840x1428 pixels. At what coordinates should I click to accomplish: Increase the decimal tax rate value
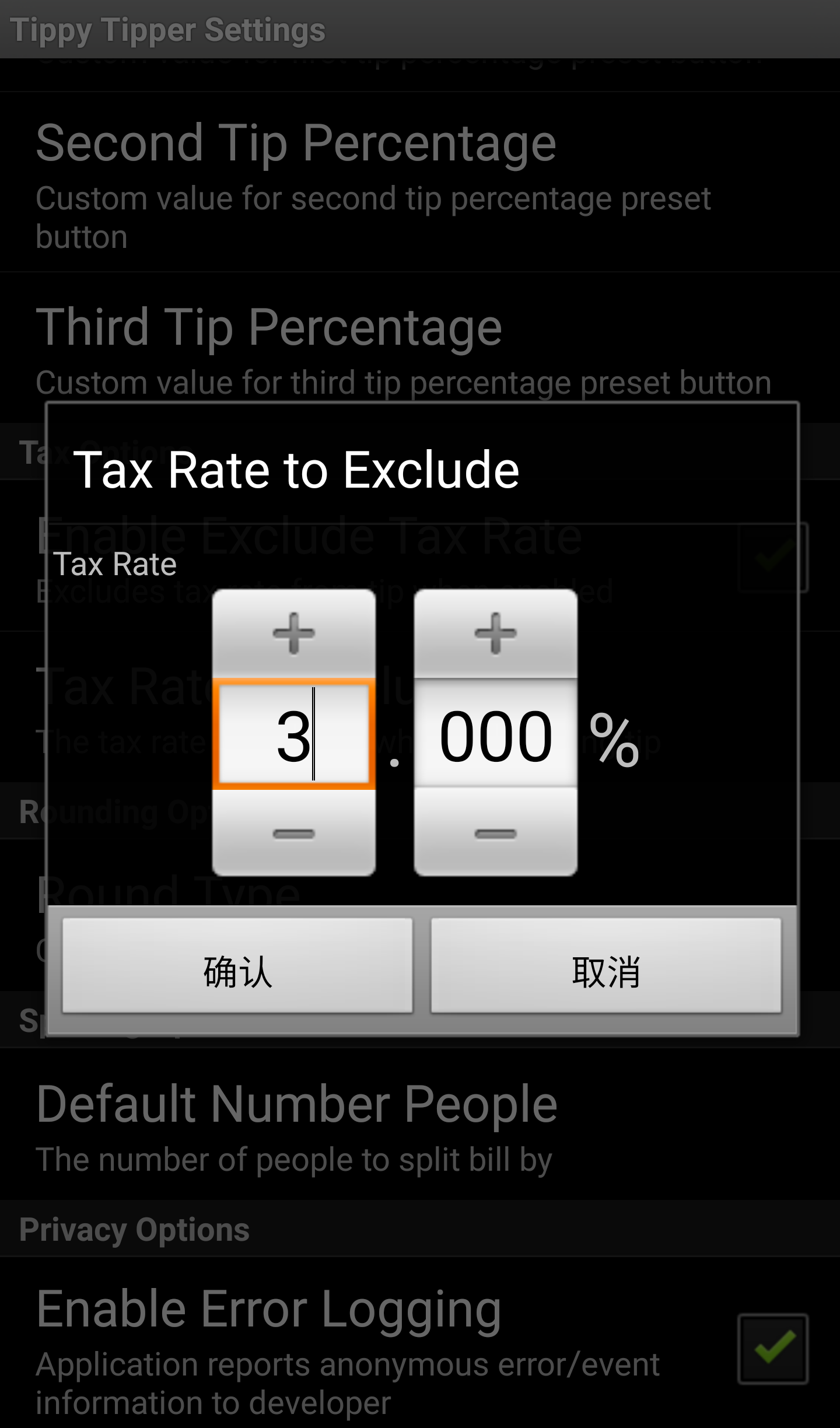[495, 633]
